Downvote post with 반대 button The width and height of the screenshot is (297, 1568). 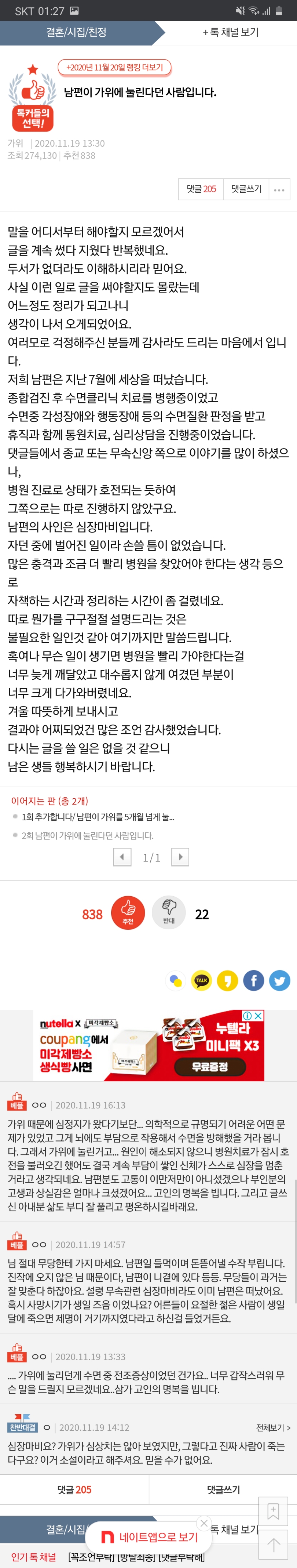(169, 913)
